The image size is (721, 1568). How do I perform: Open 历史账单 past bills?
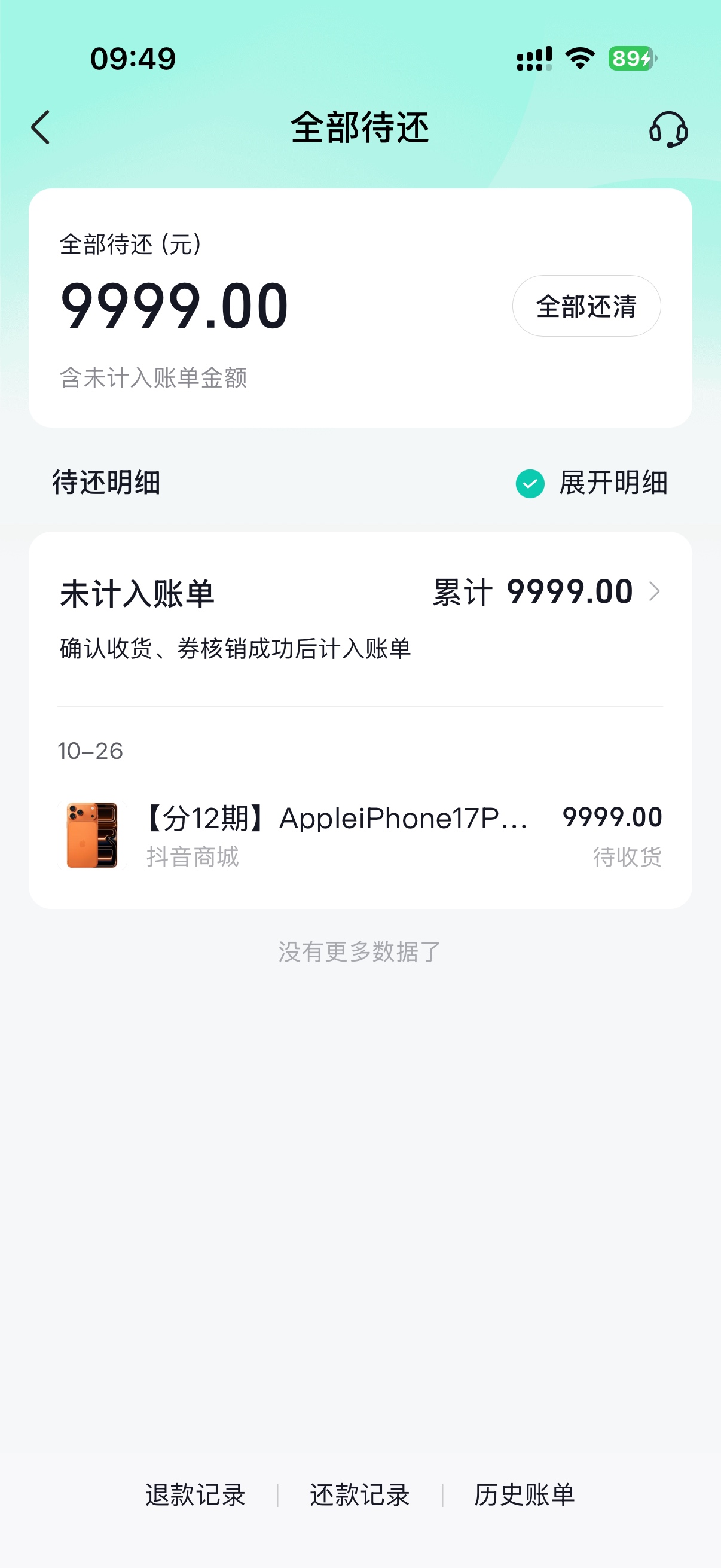tap(524, 1495)
